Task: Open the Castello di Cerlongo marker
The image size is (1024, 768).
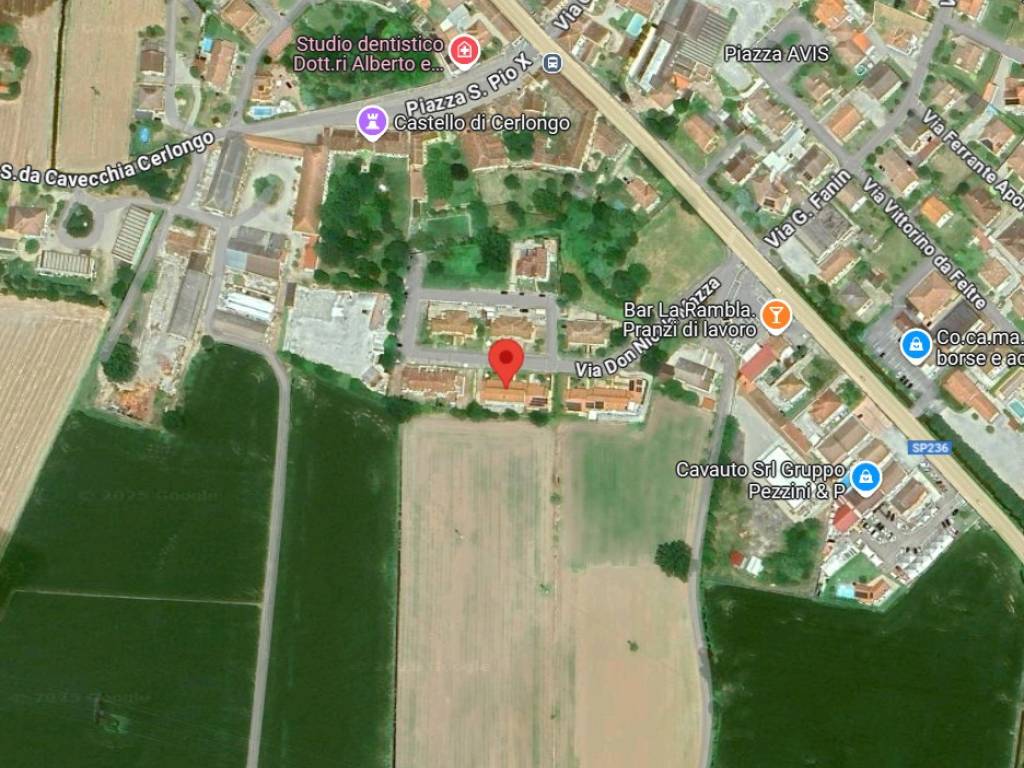Action: tap(373, 123)
